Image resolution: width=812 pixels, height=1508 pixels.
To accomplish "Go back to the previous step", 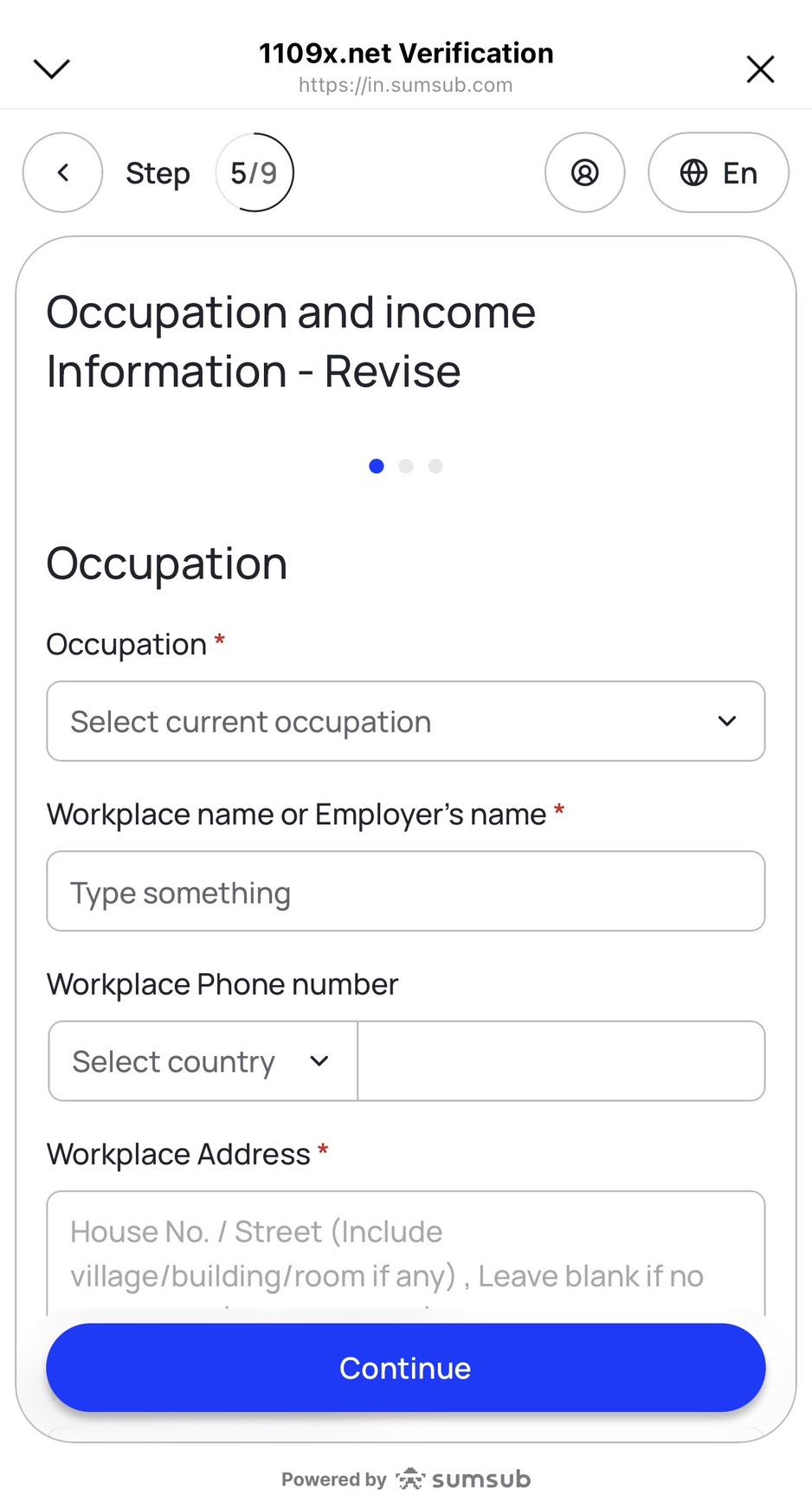I will coord(62,172).
